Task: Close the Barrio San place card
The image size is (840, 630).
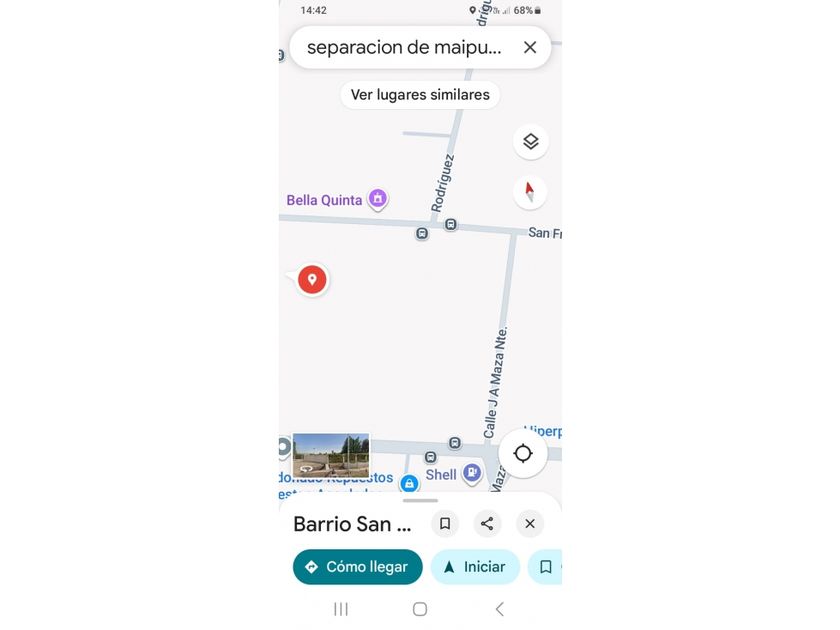Action: (x=530, y=523)
